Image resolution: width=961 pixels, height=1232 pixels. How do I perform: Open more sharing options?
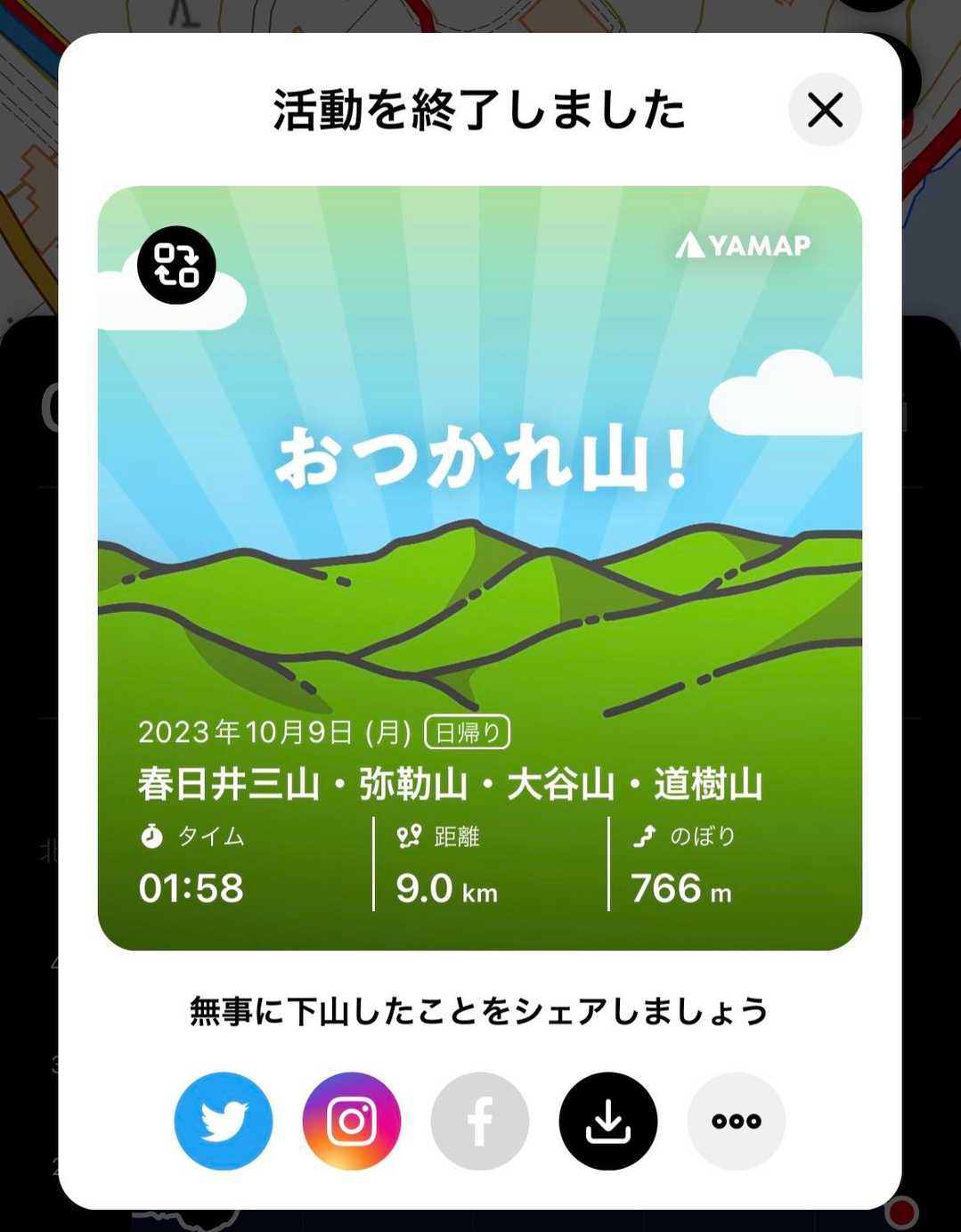click(737, 1121)
